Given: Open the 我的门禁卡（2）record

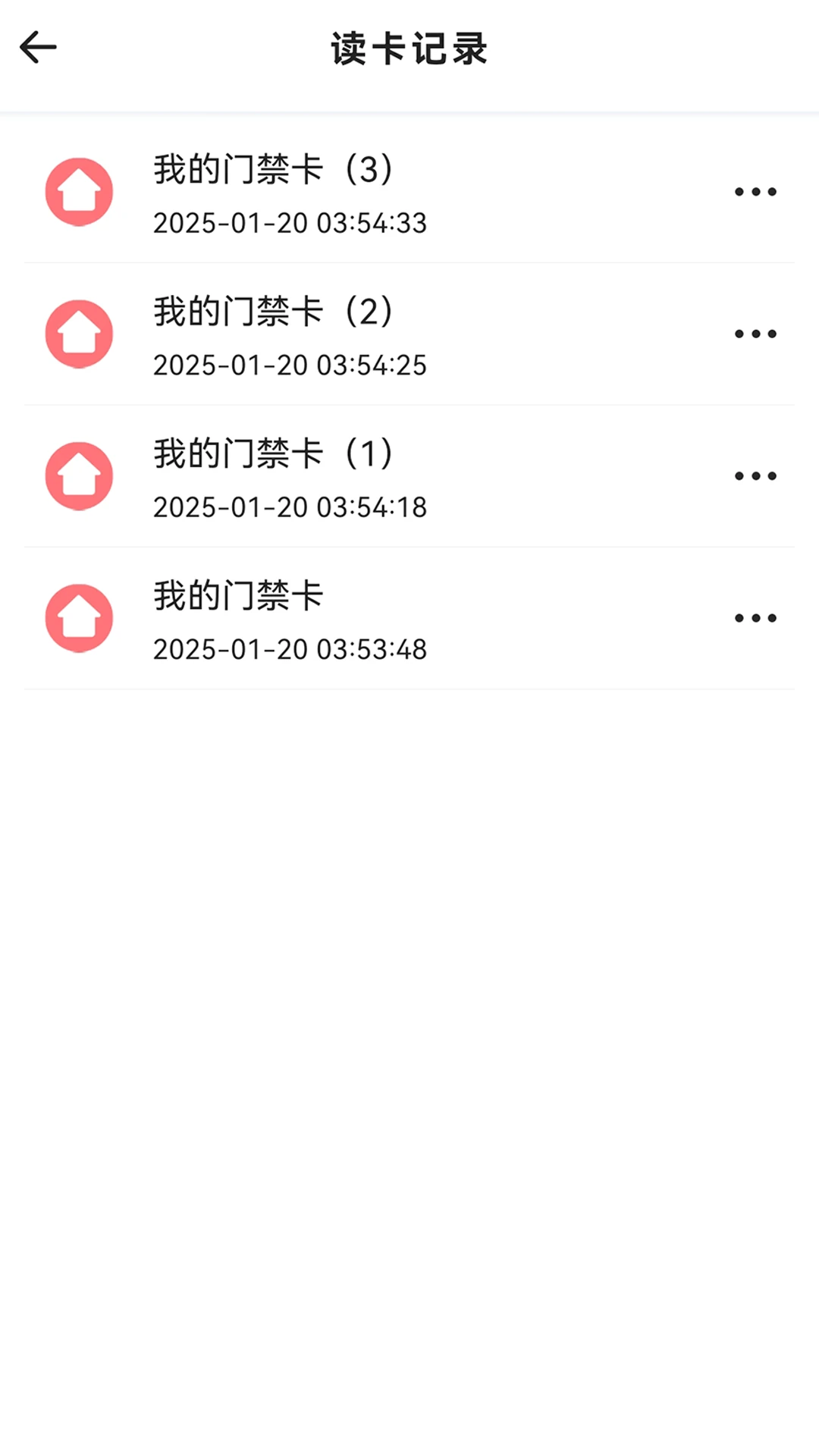Looking at the screenshot, I should [x=288, y=334].
